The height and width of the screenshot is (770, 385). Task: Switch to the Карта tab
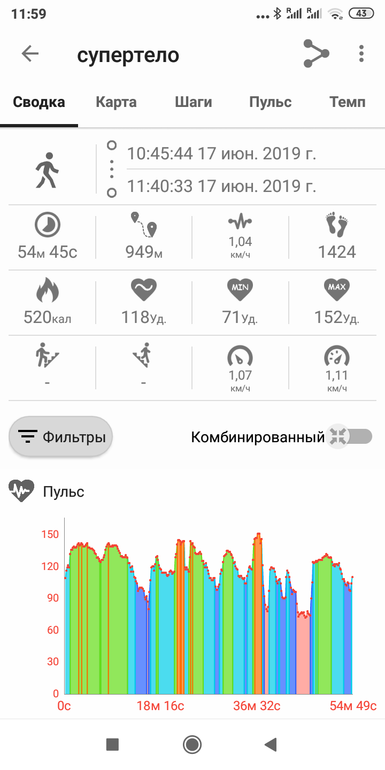(x=116, y=102)
